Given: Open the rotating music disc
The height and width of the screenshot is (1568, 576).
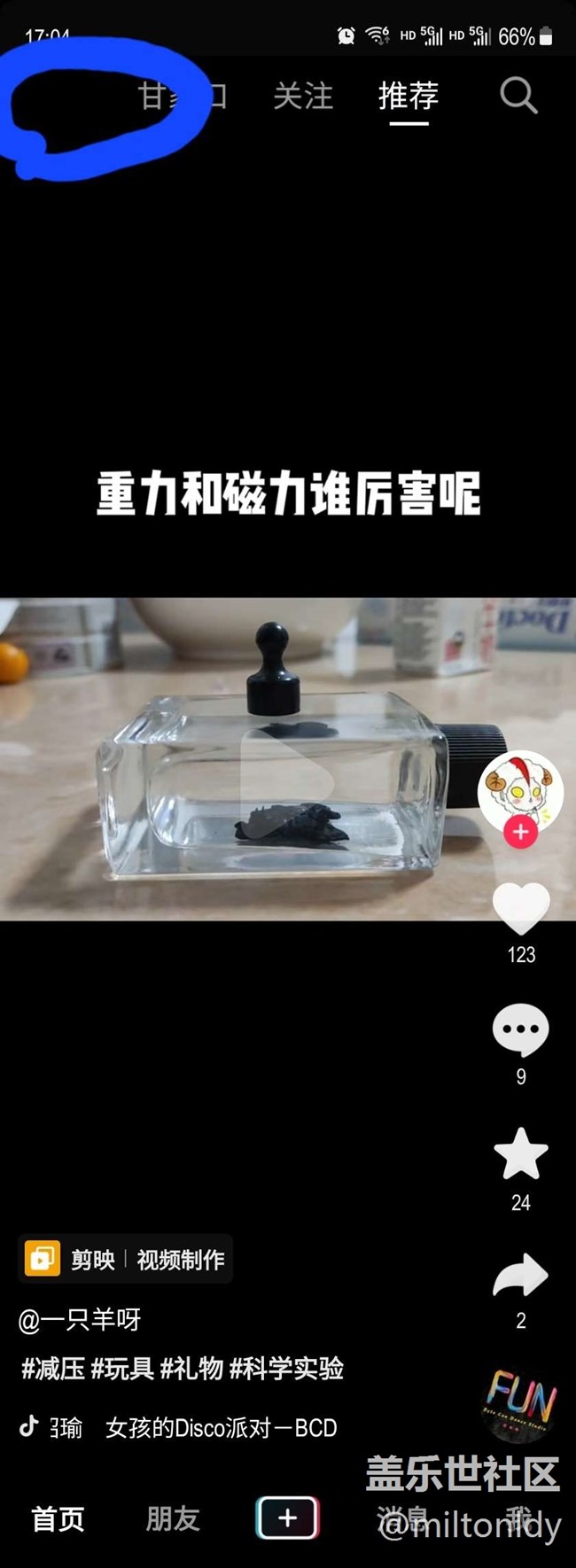Looking at the screenshot, I should pos(521,1403).
